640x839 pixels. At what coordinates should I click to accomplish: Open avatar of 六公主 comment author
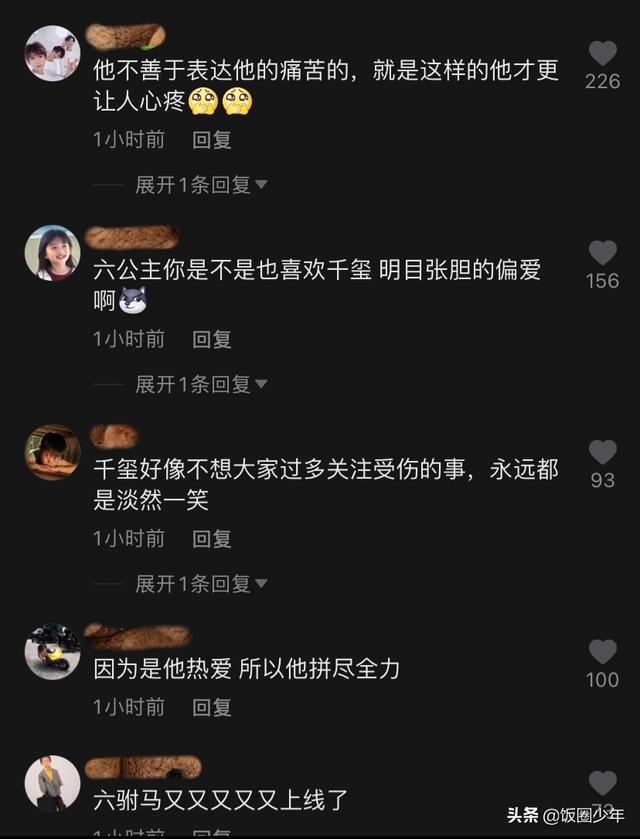point(52,253)
